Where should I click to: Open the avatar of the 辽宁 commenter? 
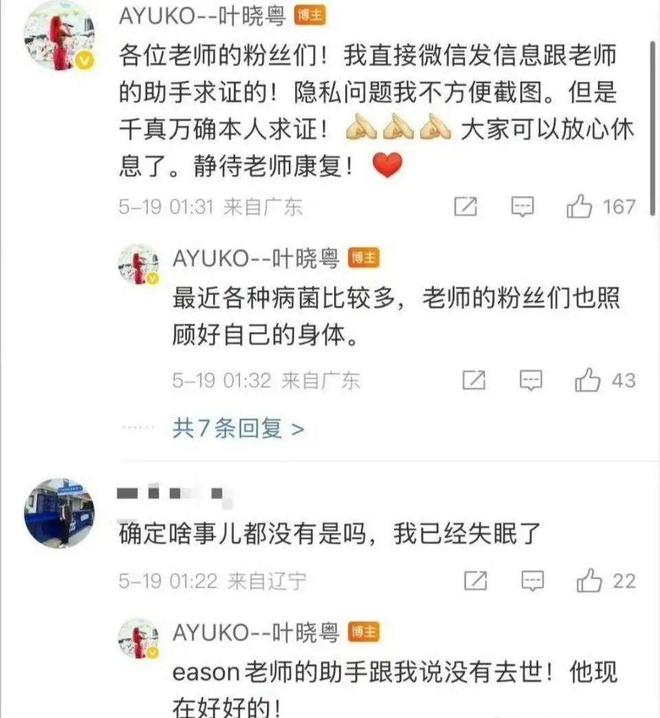59,512
